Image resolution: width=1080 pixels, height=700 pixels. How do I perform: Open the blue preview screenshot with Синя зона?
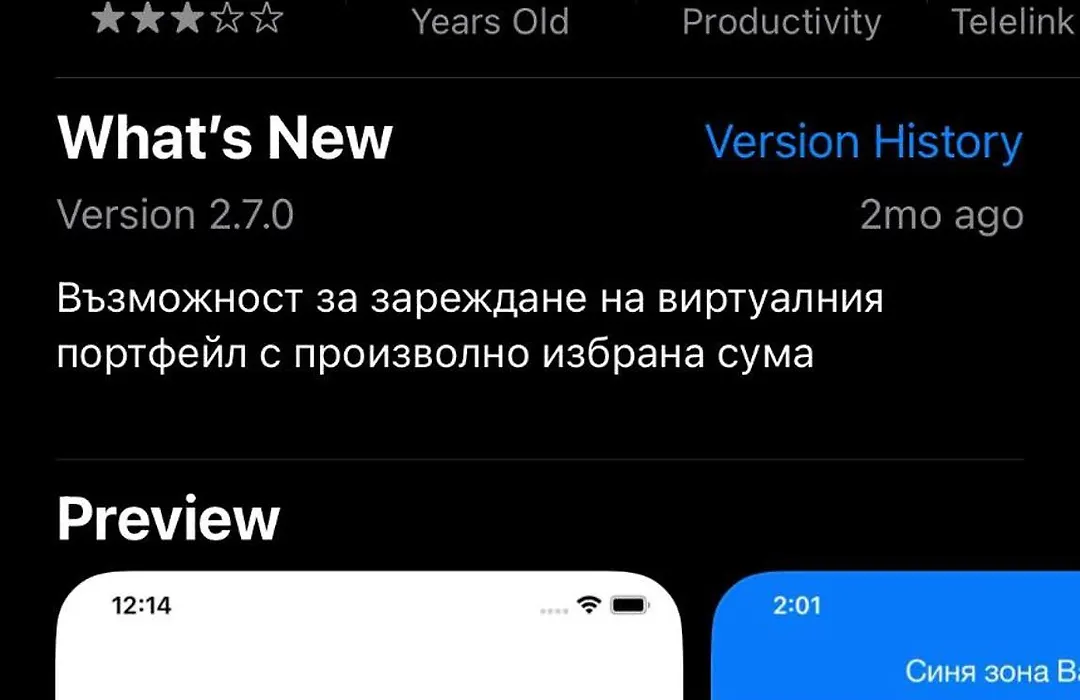click(x=896, y=640)
